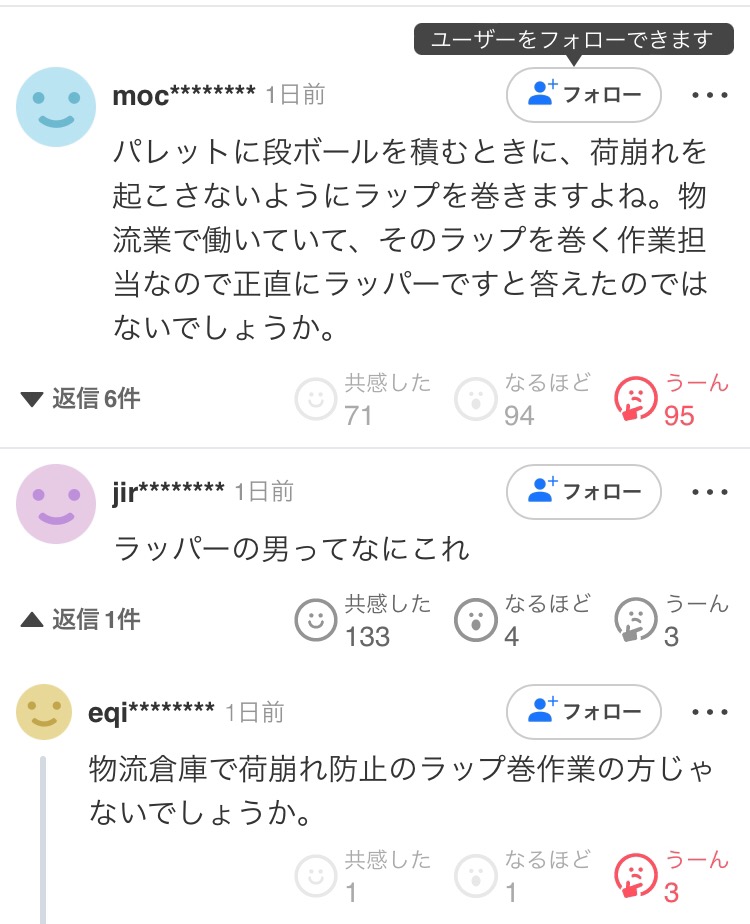Collapse the 1 reply under jir******** comment

(81, 620)
